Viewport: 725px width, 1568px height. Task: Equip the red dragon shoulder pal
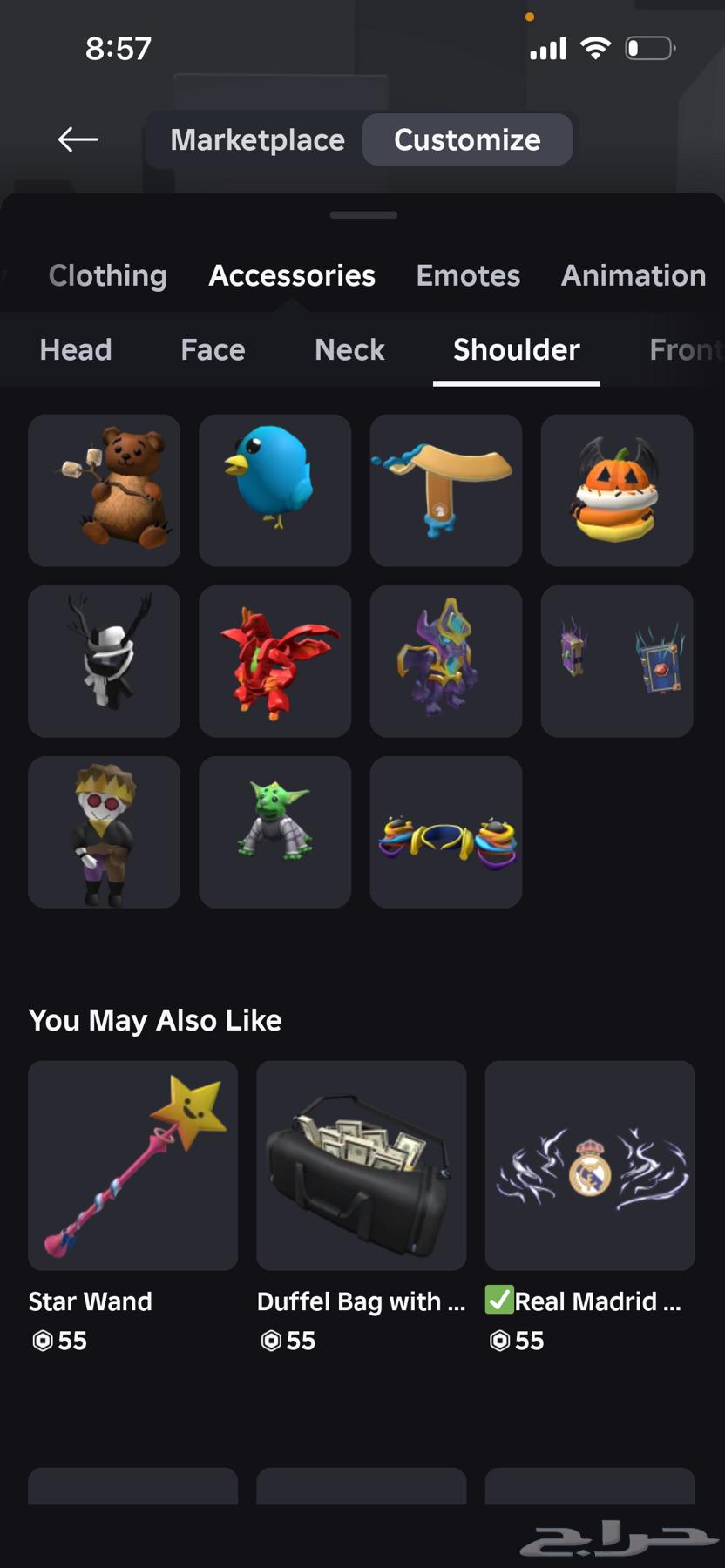tap(275, 661)
